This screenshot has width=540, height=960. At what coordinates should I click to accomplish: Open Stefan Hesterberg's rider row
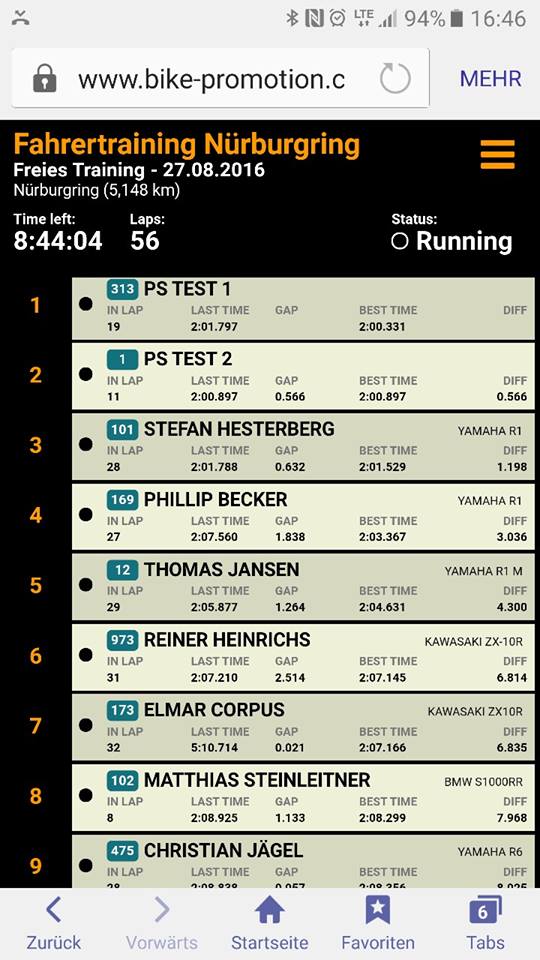coord(303,446)
